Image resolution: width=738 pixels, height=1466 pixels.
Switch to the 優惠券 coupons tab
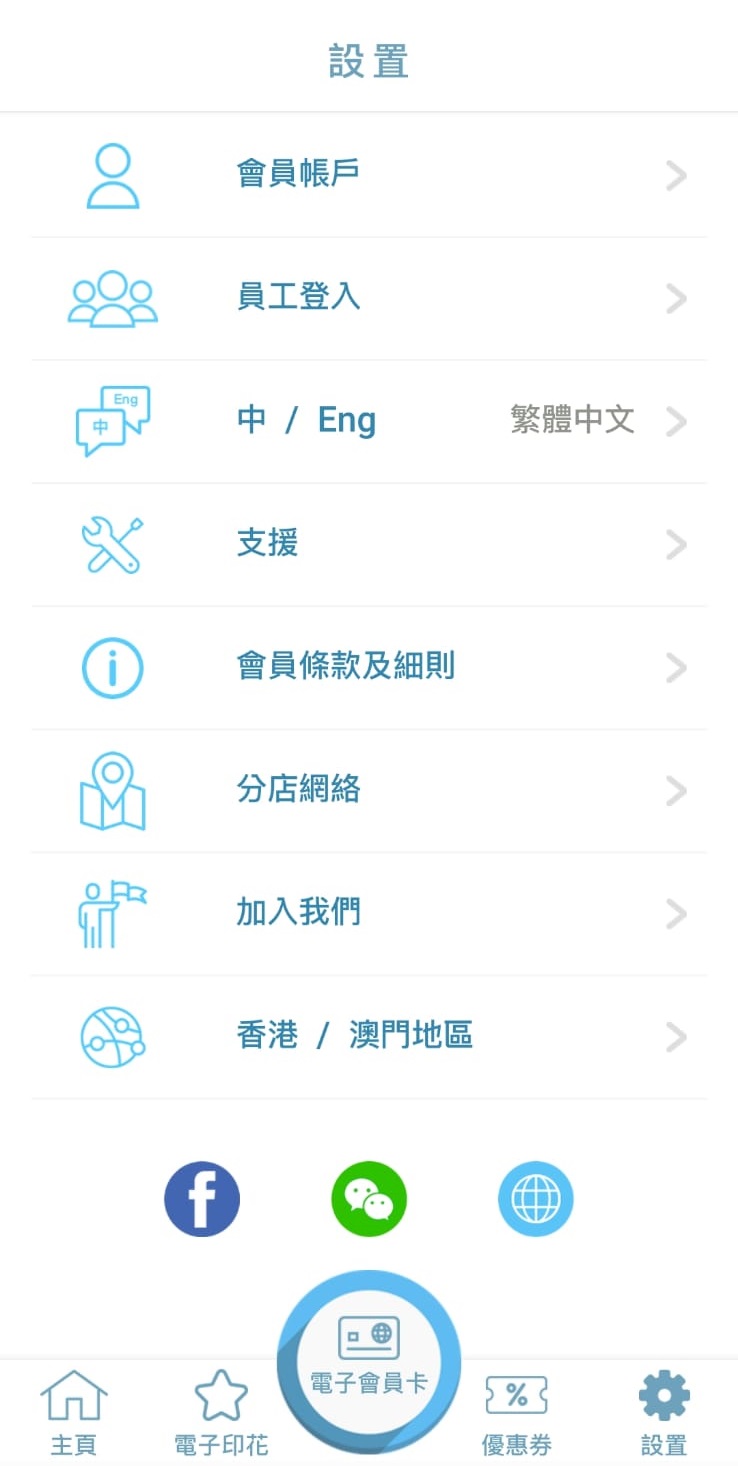516,1412
